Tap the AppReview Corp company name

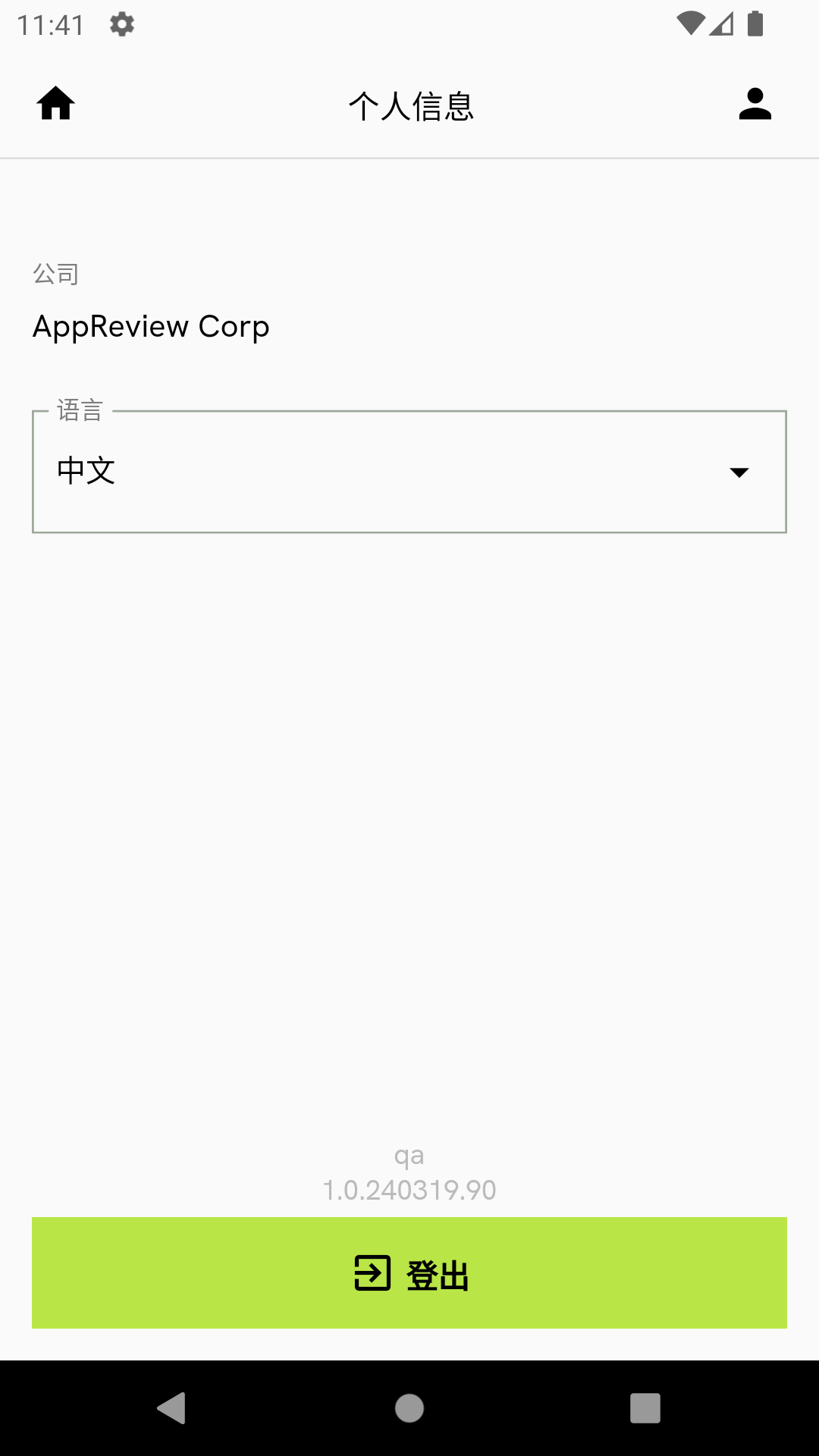coord(151,326)
